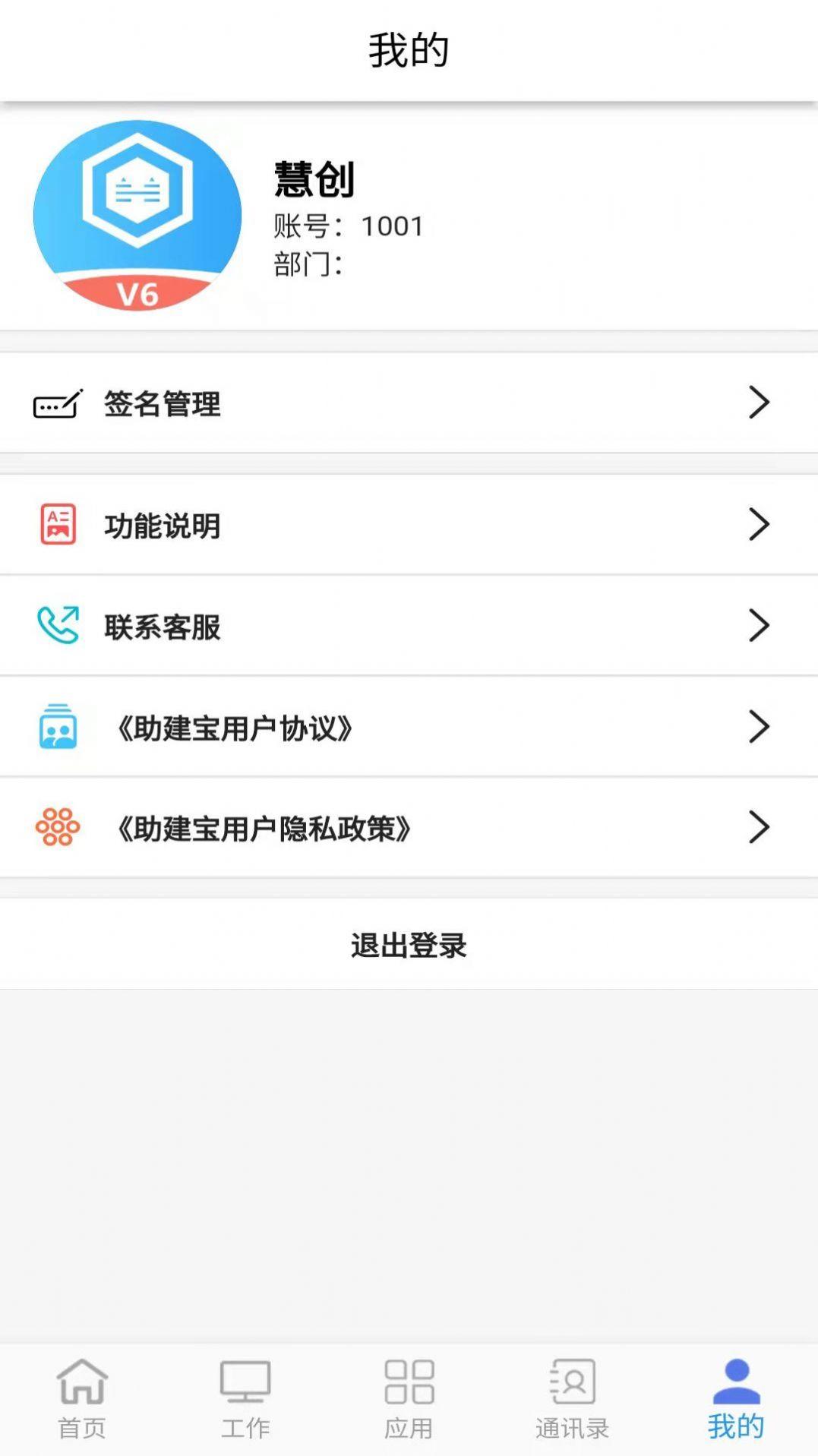
Task: Open the 《助建宝用户协议》 link
Action: tap(235, 727)
